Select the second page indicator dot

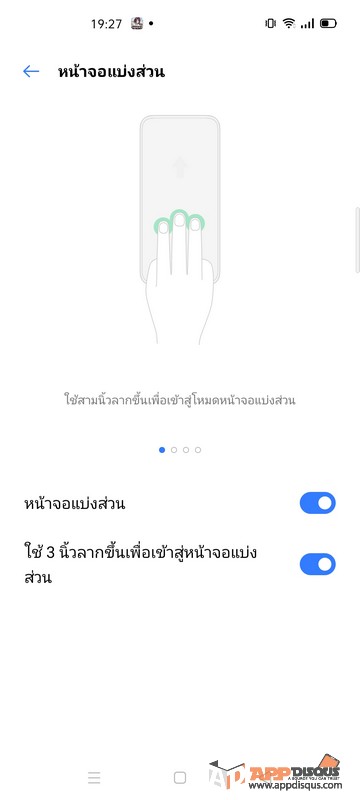(x=174, y=450)
